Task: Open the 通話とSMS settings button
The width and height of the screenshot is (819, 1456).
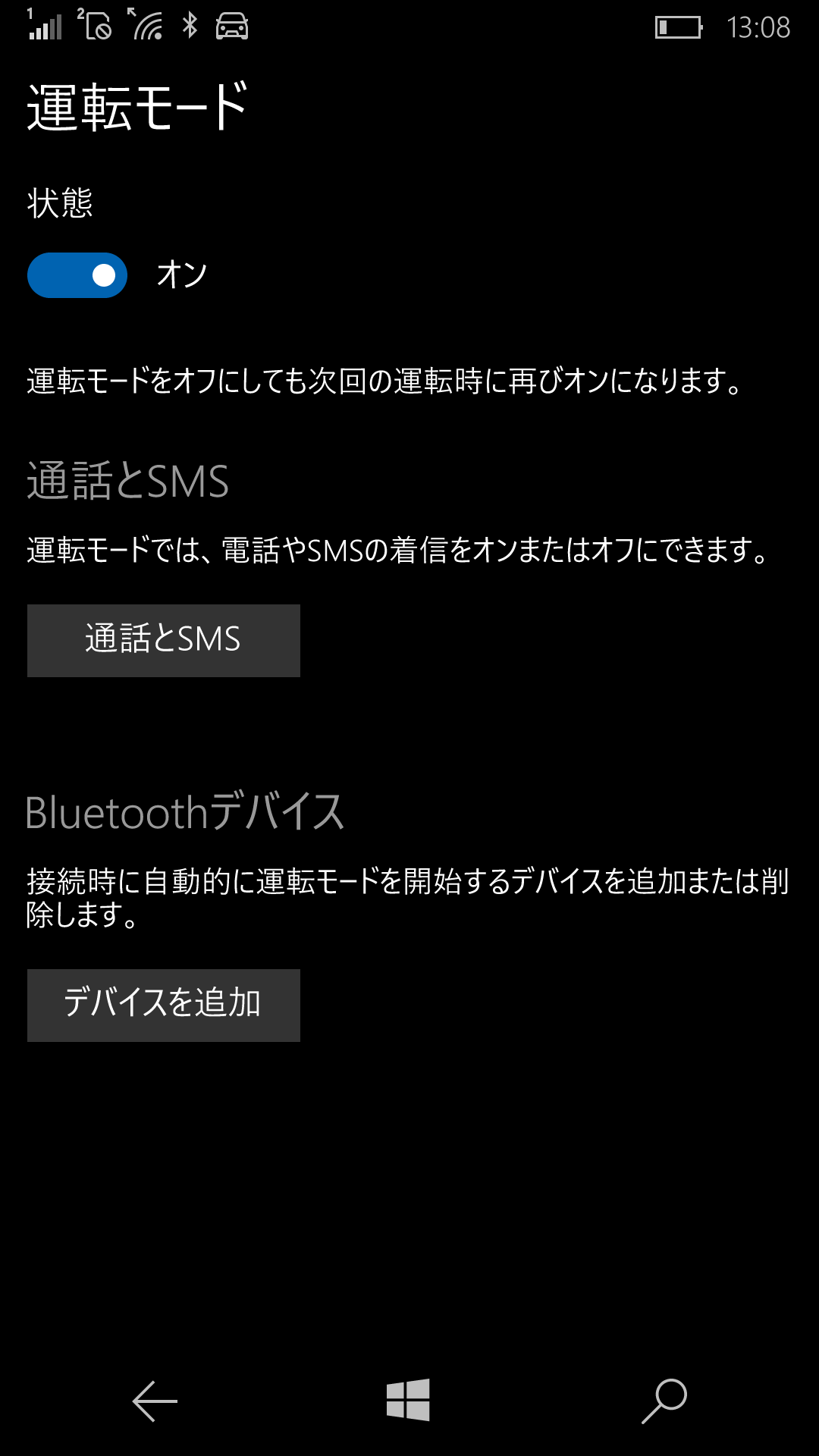Action: [164, 641]
